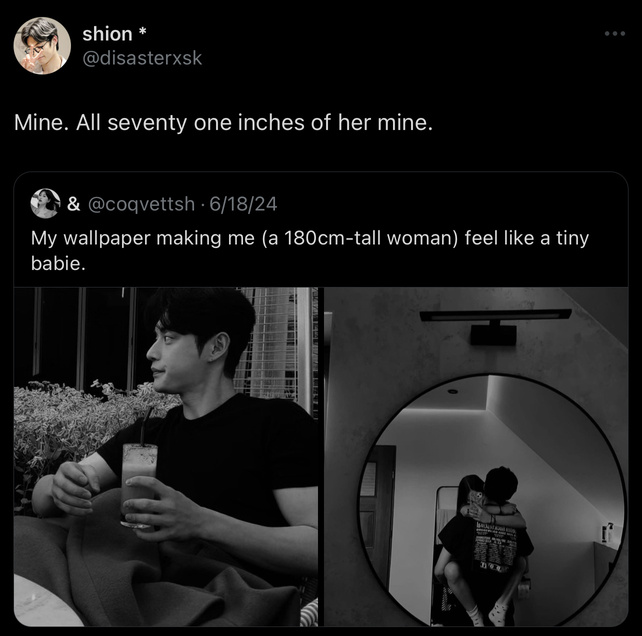This screenshot has width=642, height=636.
Task: Open the tweet's three-dot overflow menu
Action: 613,34
